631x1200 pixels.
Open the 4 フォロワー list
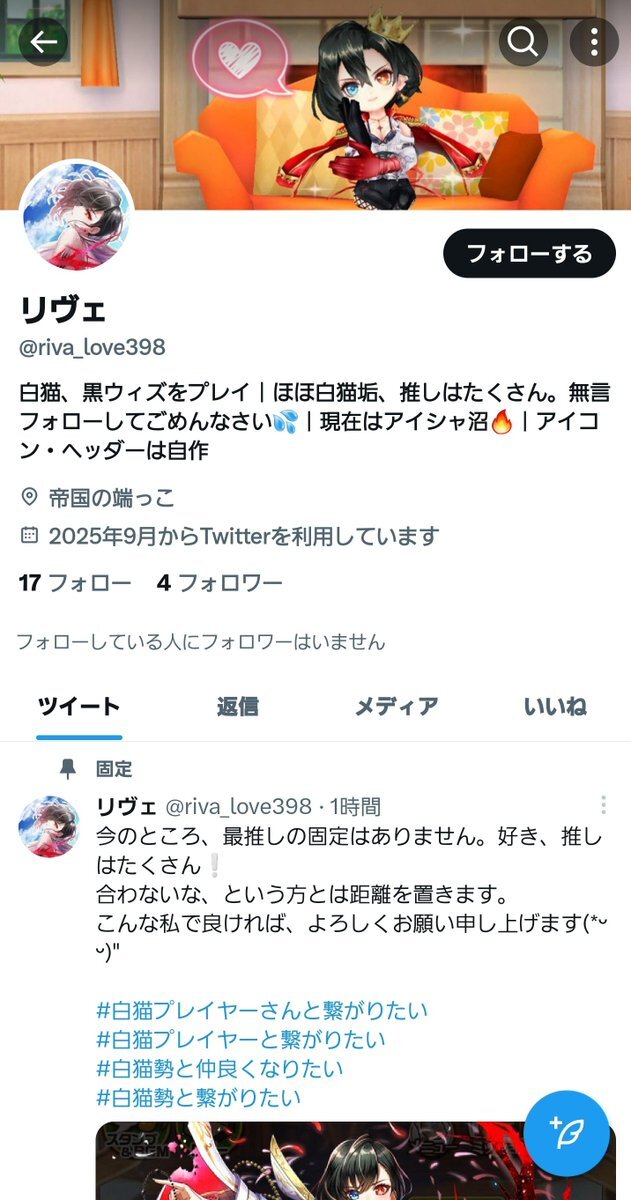click(x=219, y=583)
